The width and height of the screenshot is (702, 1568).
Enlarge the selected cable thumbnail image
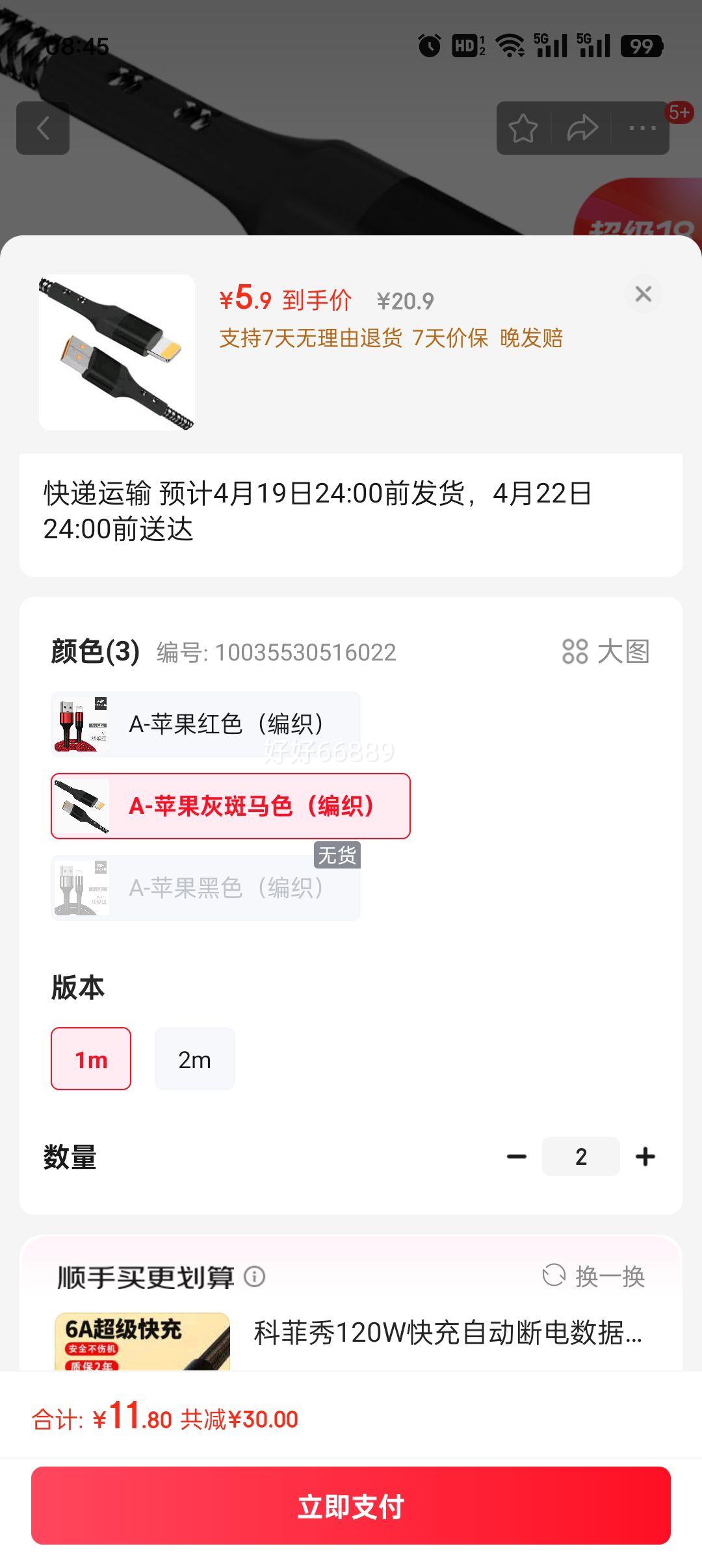pyautogui.click(x=117, y=352)
